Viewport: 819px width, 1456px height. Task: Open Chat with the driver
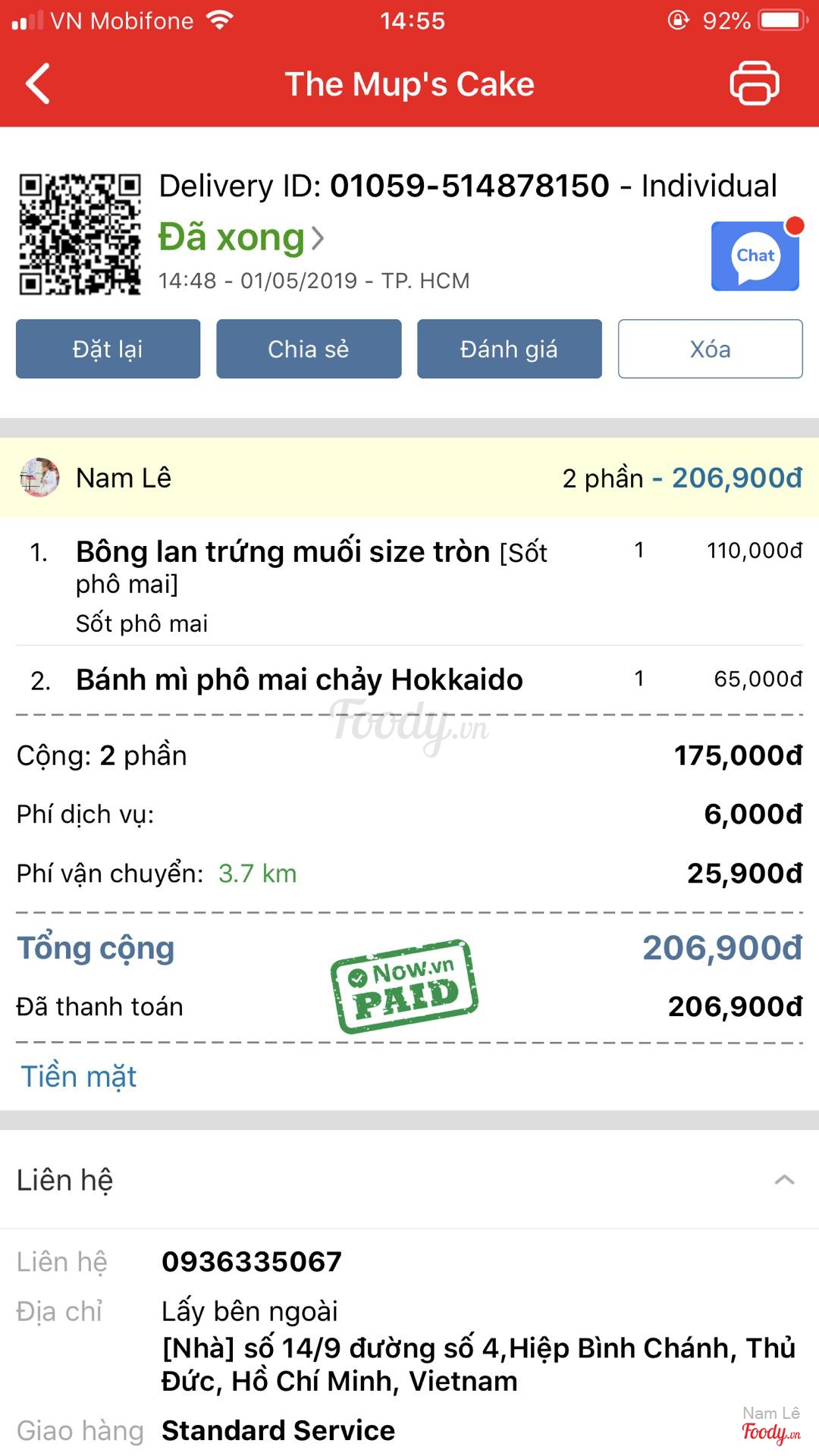pos(755,256)
